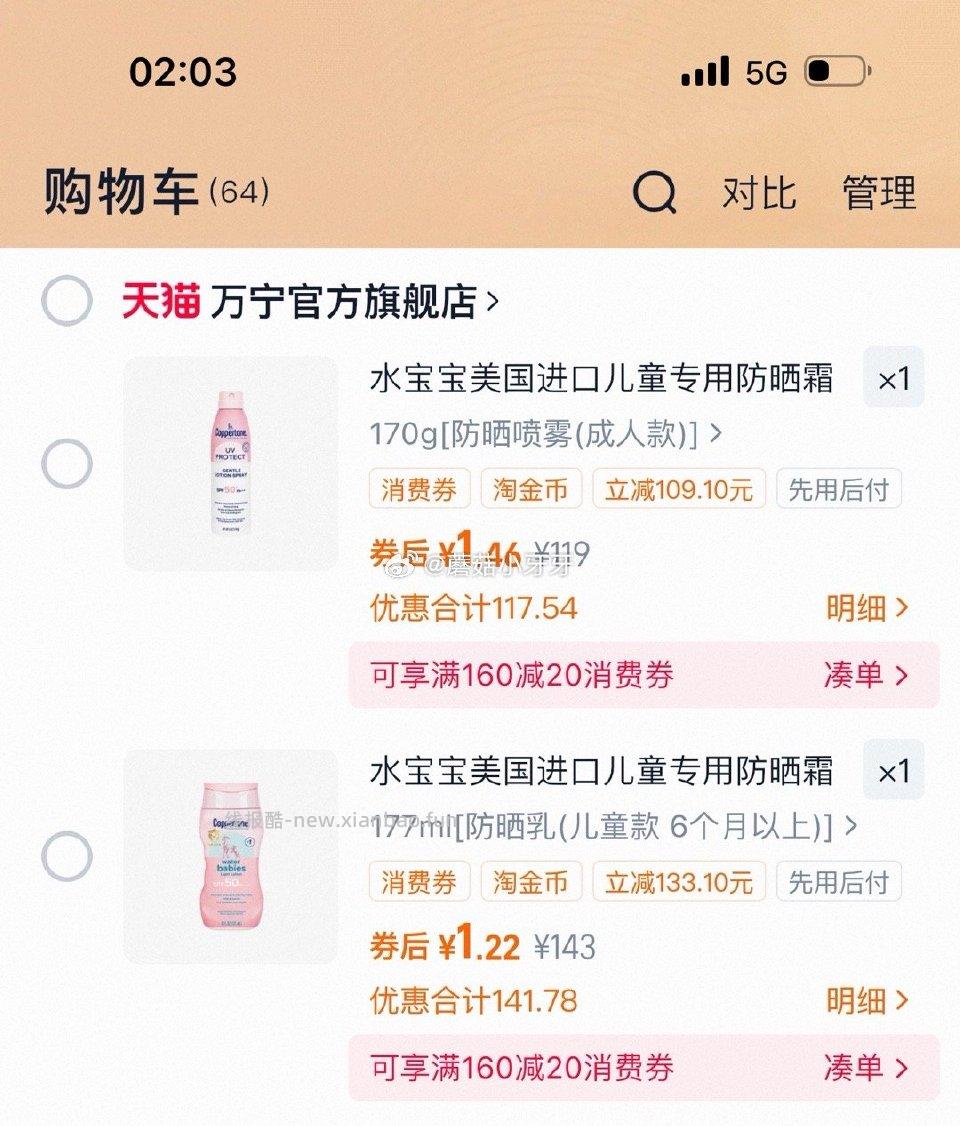The image size is (960, 1126).
Task: Open the 消费券 tag on the sunscreen spray item
Action: 419,489
